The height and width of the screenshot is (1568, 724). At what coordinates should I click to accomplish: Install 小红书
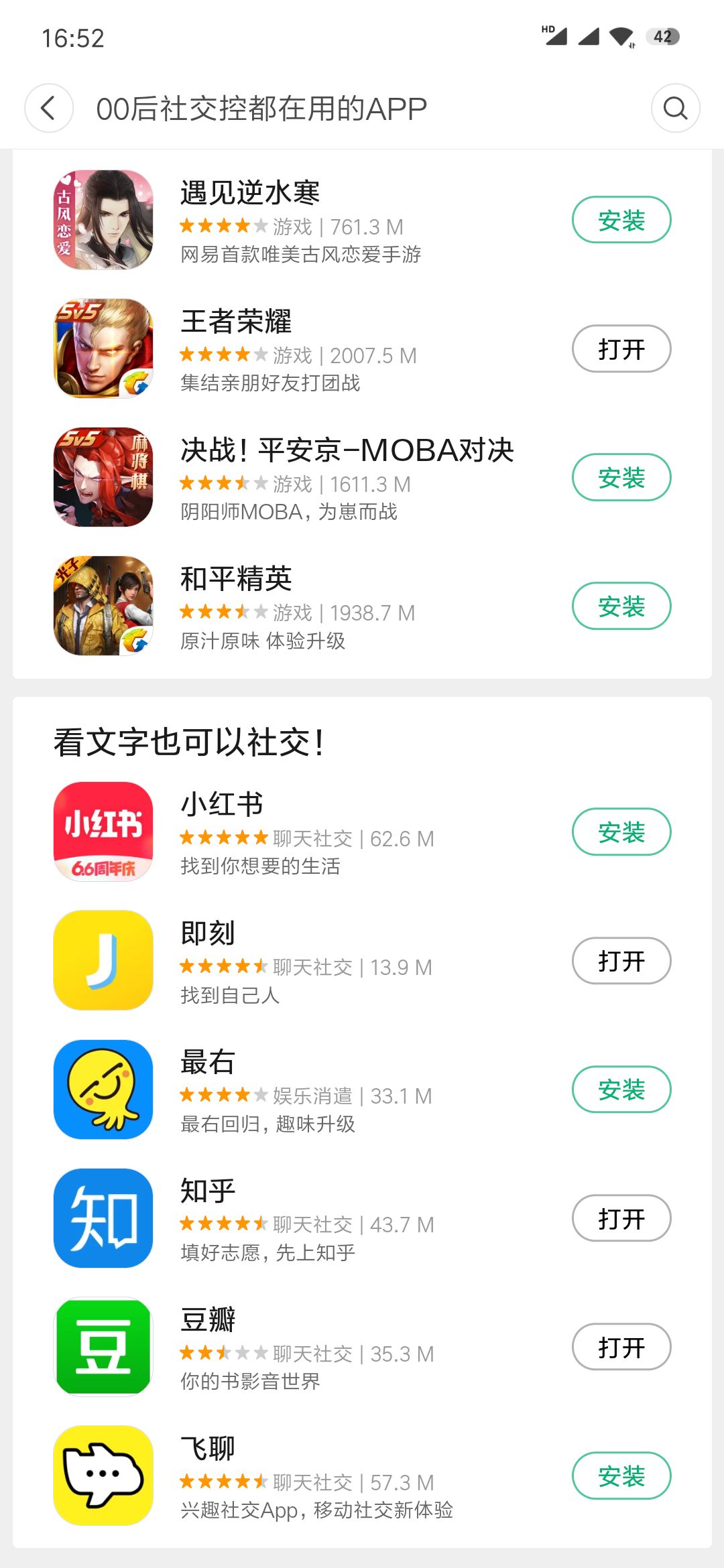621,832
